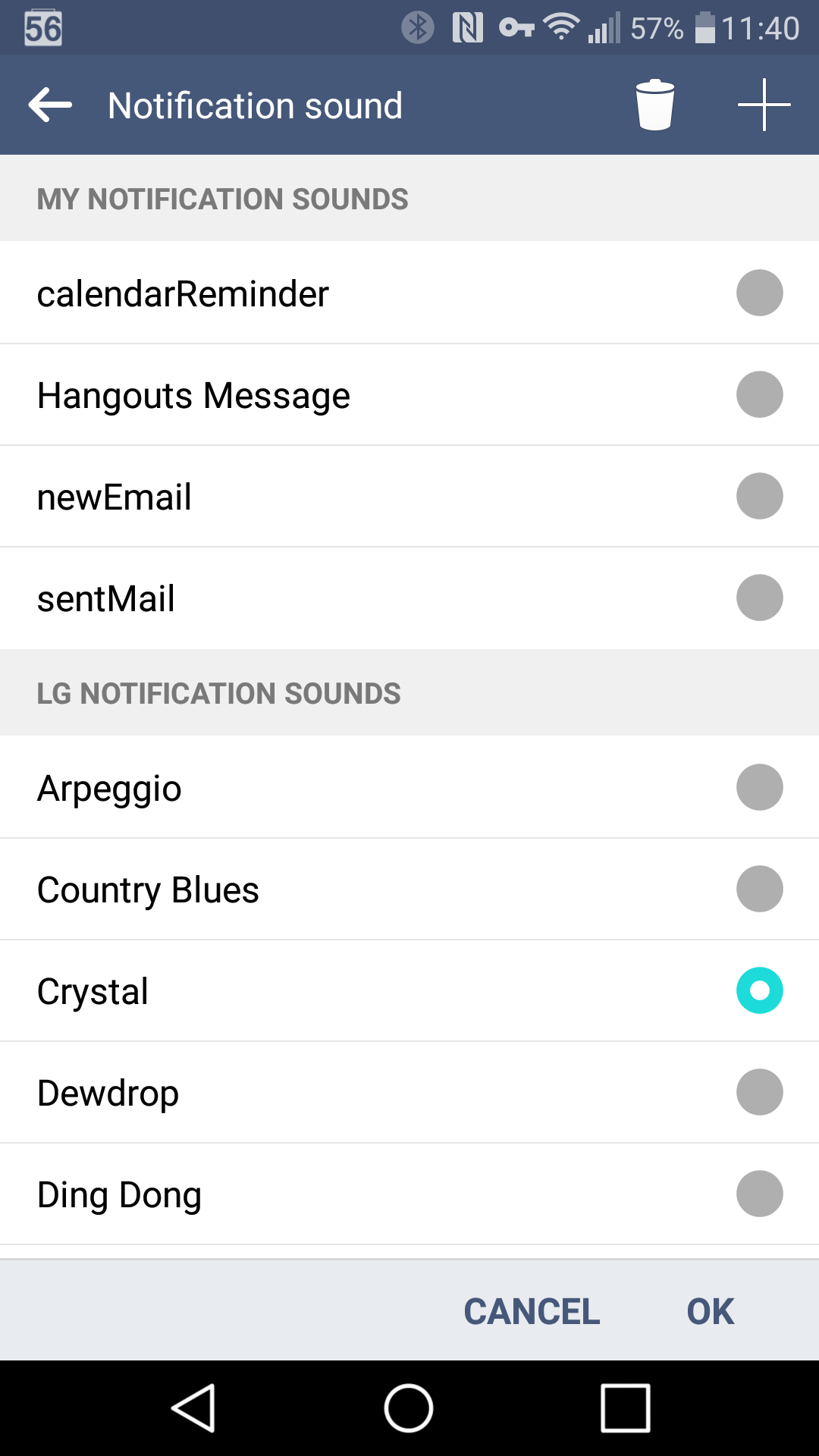Select the sentMail sound
The height and width of the screenshot is (1456, 819).
[409, 598]
